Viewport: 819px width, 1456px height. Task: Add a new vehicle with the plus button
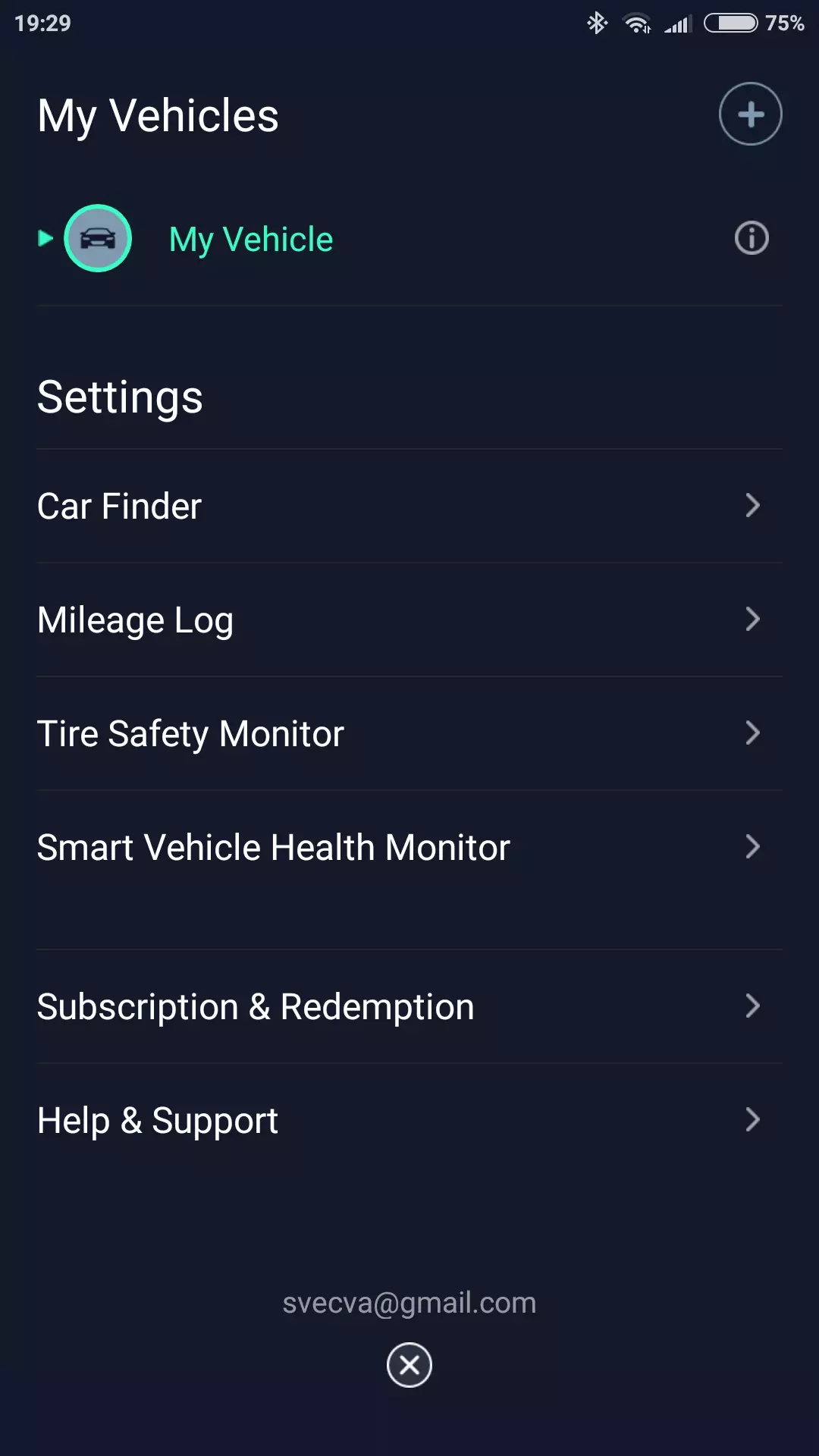coord(750,115)
